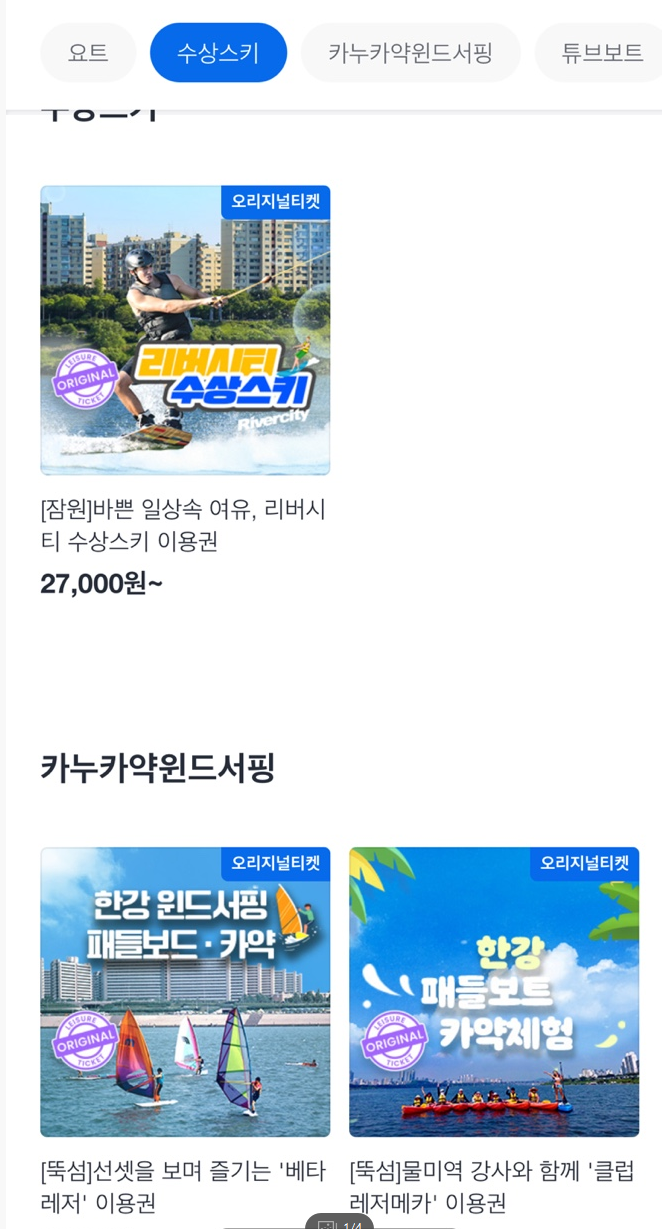The image size is (662, 1229).
Task: Select the 수상스키 category chip
Action: [218, 53]
